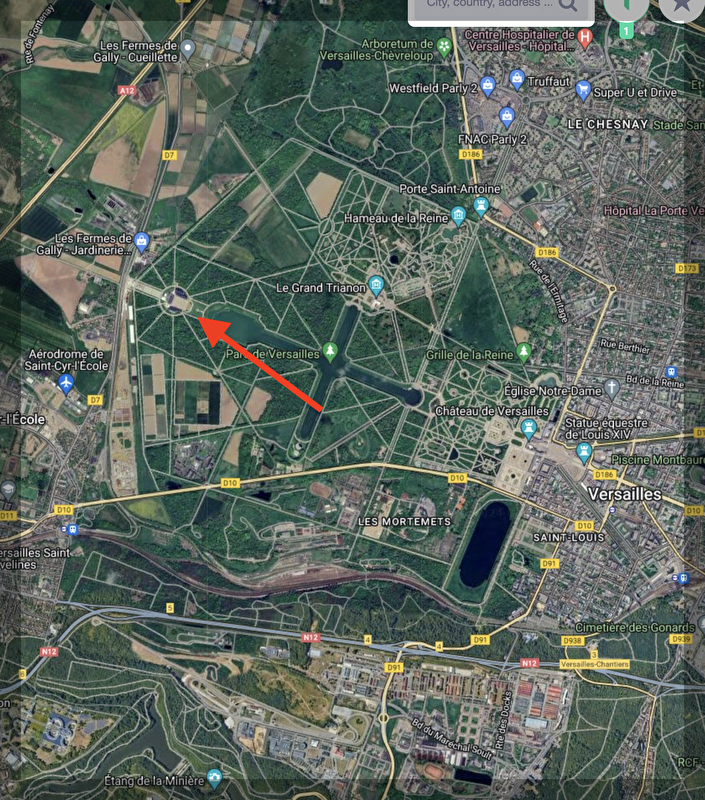Open Aérodrome de Saint-Cyr-l'École marker

click(x=67, y=383)
